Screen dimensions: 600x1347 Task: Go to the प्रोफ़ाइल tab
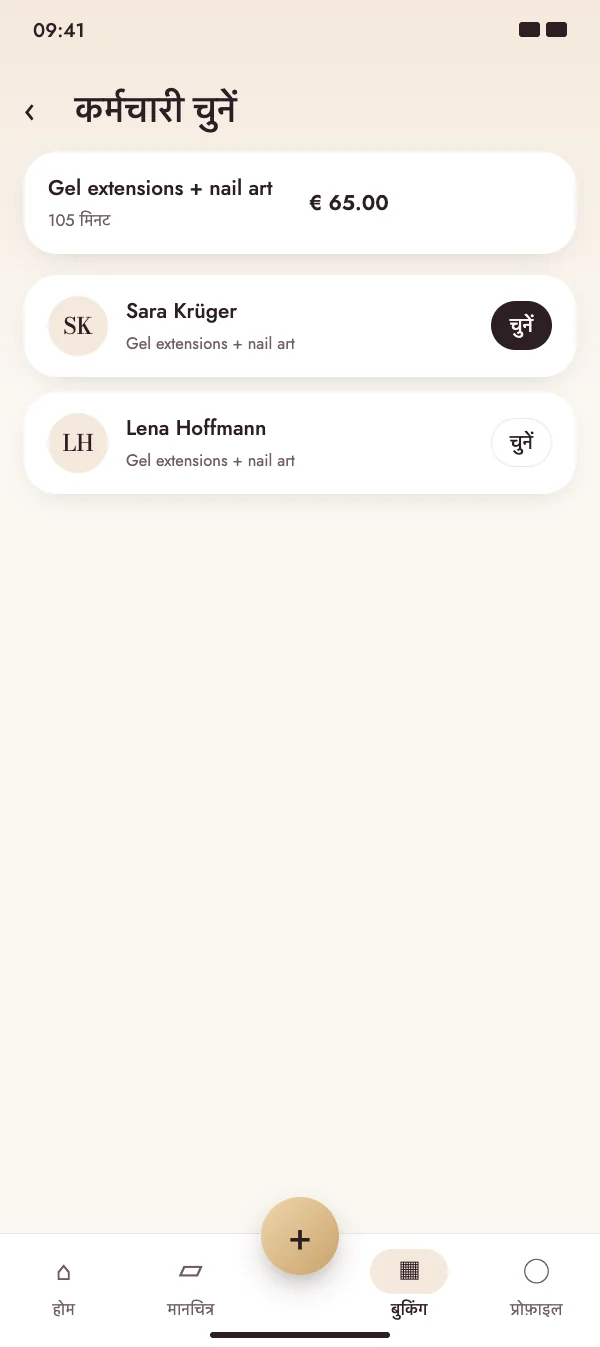coord(536,1287)
